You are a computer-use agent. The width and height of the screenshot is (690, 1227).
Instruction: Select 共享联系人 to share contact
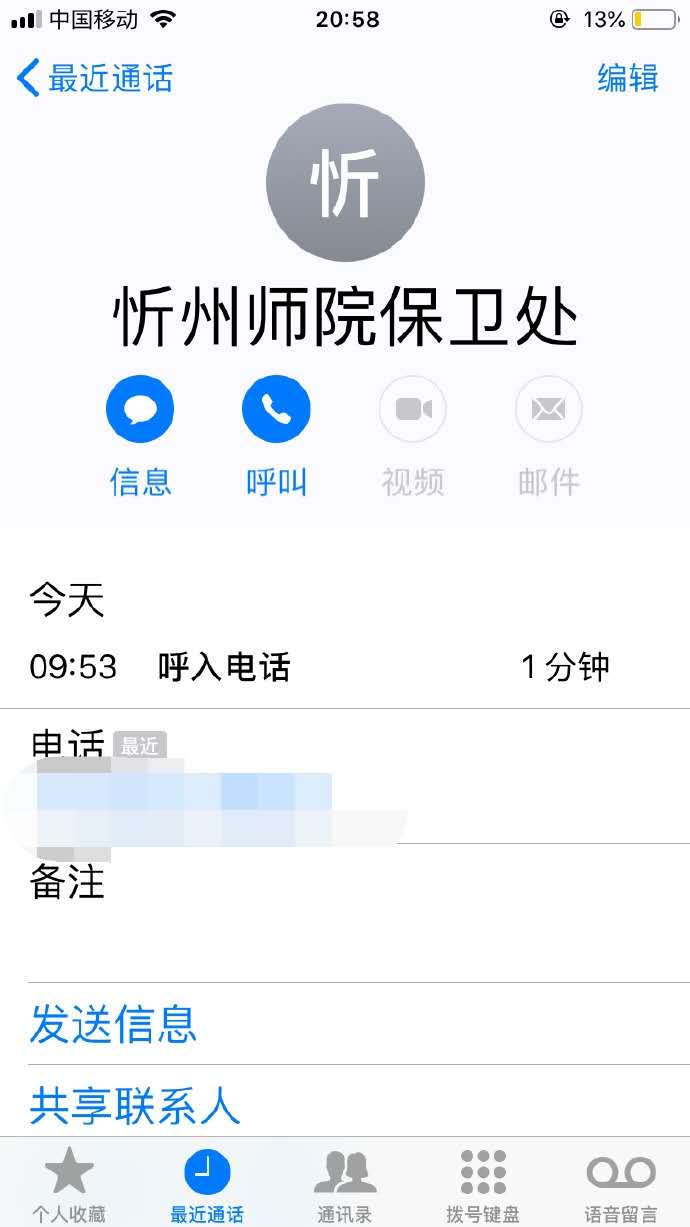[x=135, y=1106]
